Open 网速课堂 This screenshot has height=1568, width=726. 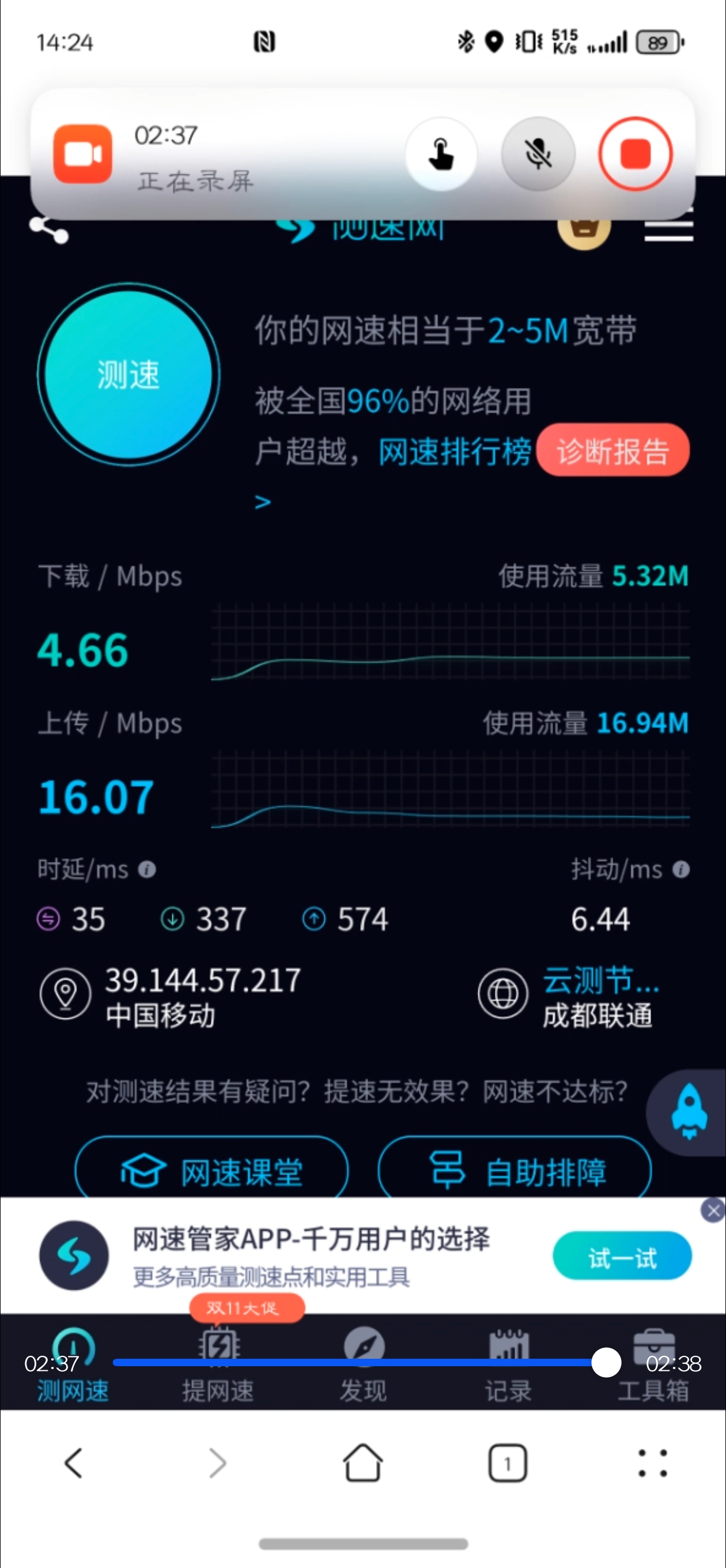coord(212,1171)
